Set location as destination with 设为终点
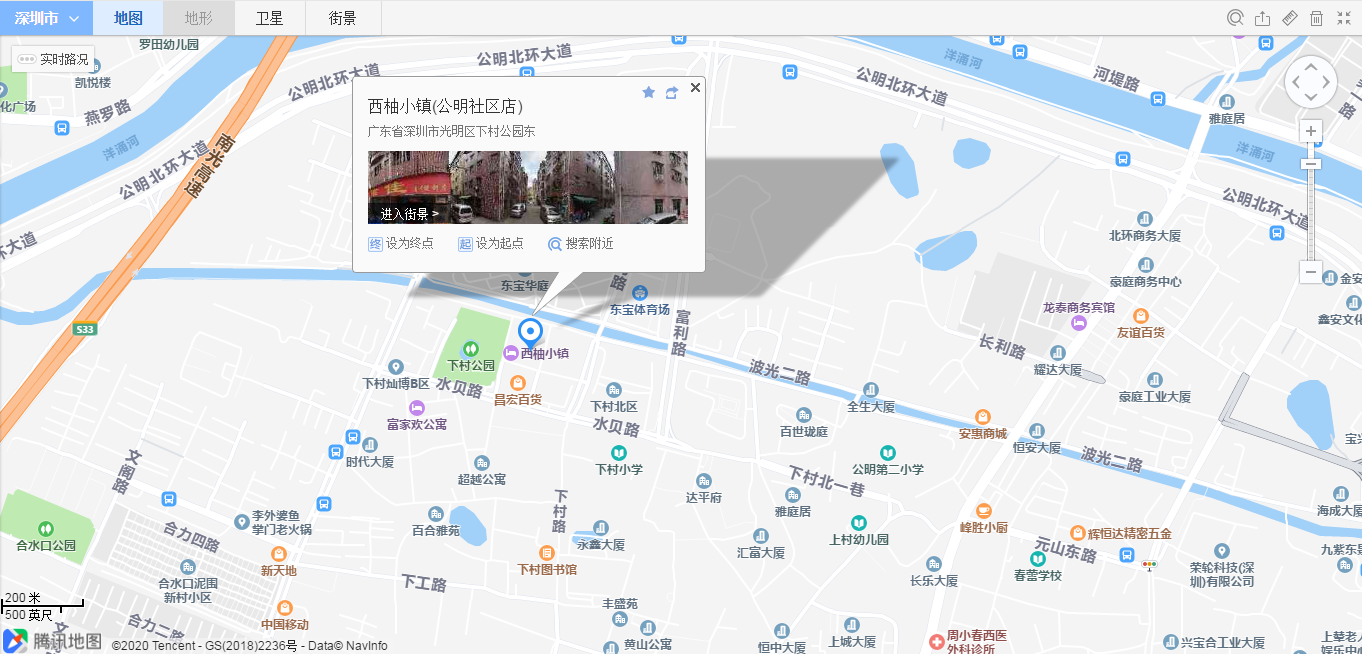 point(401,244)
